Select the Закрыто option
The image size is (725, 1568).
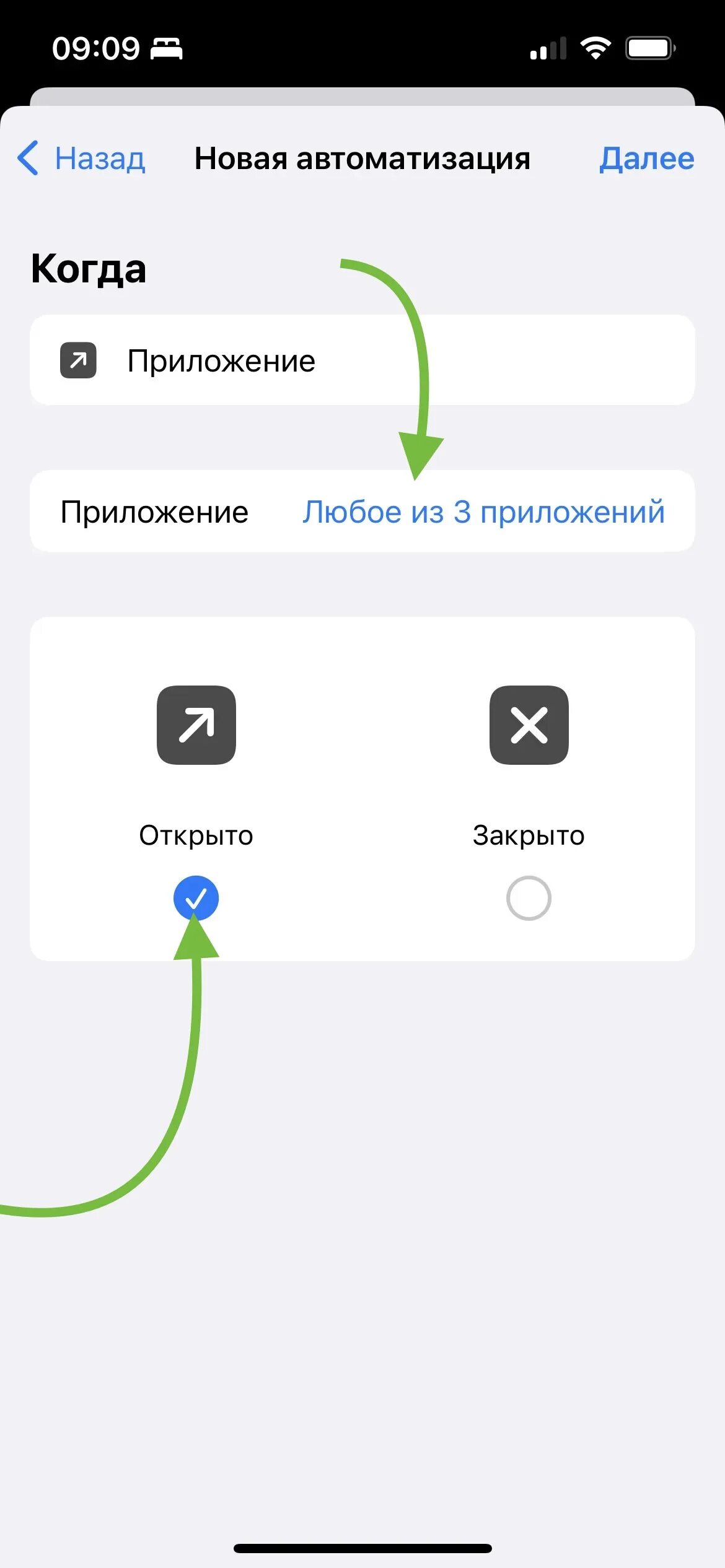[x=529, y=897]
